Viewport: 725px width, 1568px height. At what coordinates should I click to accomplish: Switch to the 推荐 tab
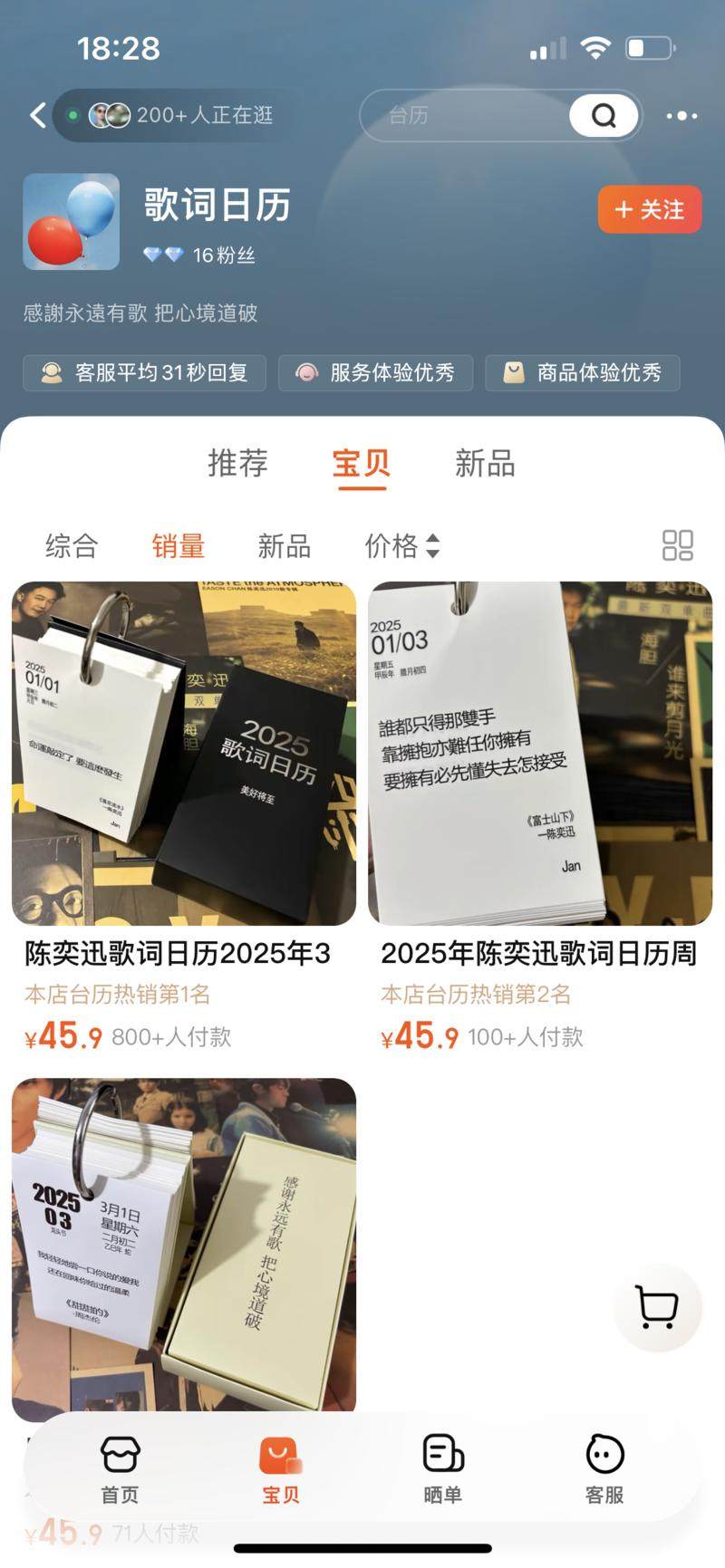click(x=237, y=464)
